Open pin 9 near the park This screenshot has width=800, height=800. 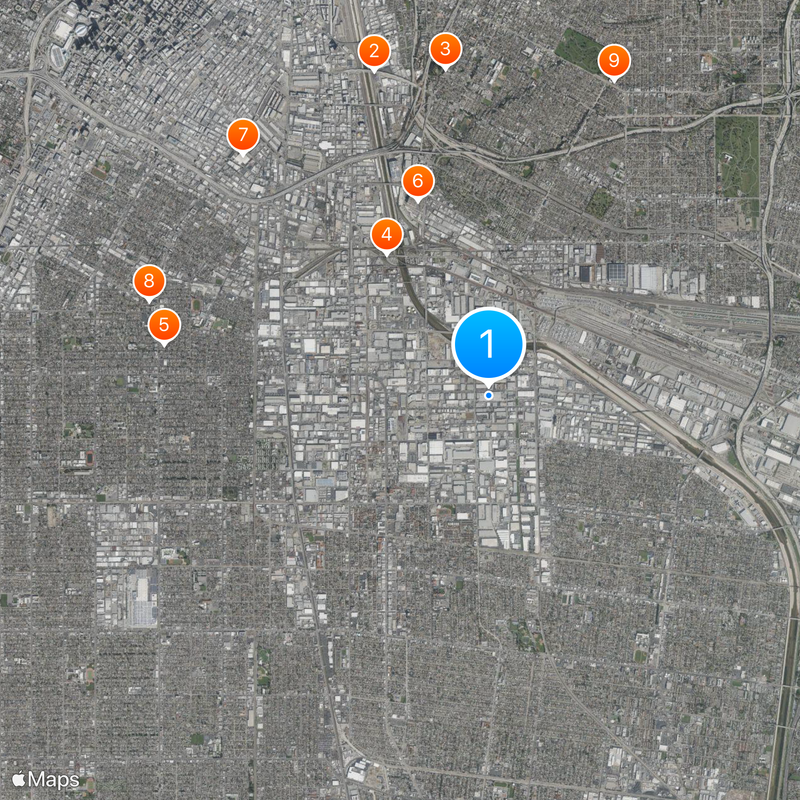614,61
